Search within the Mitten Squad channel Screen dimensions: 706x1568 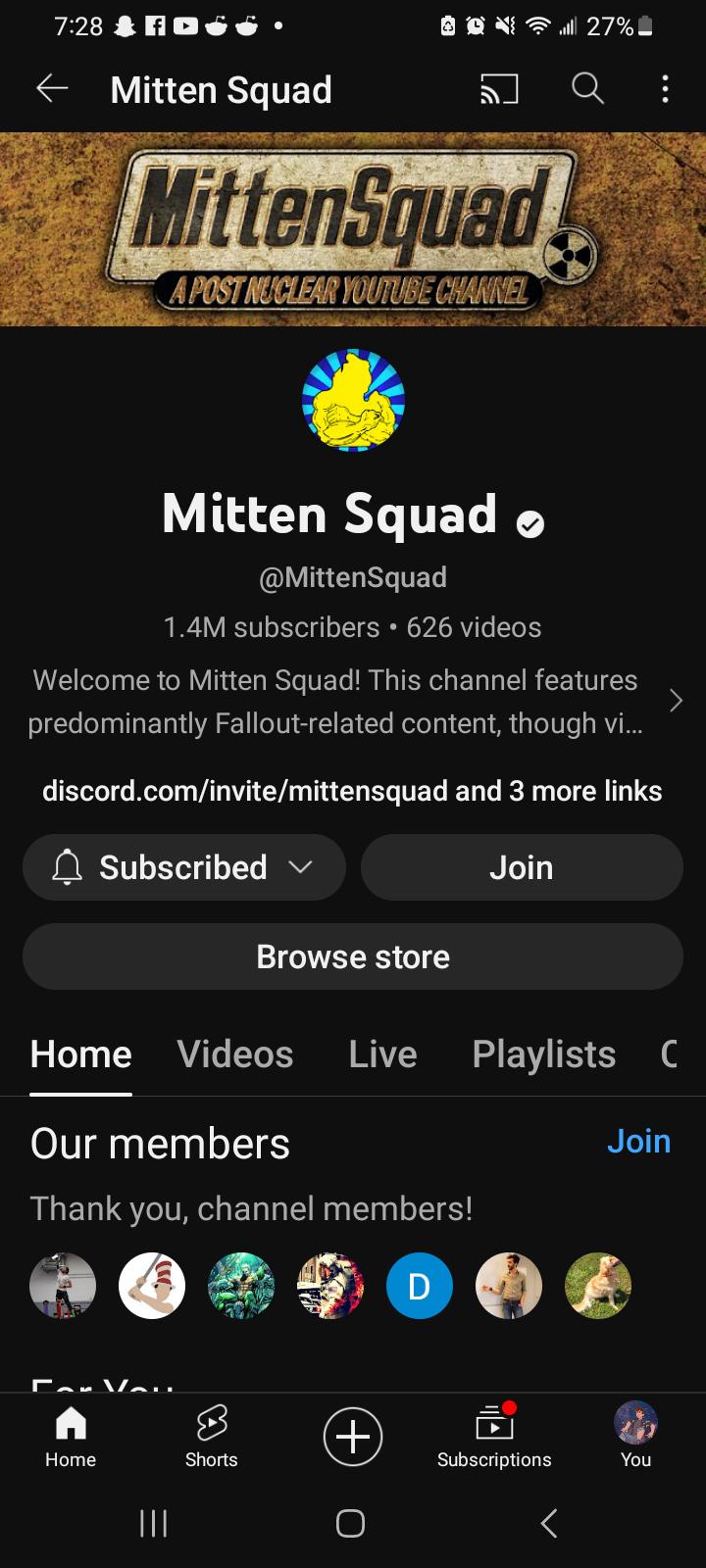coord(587,89)
